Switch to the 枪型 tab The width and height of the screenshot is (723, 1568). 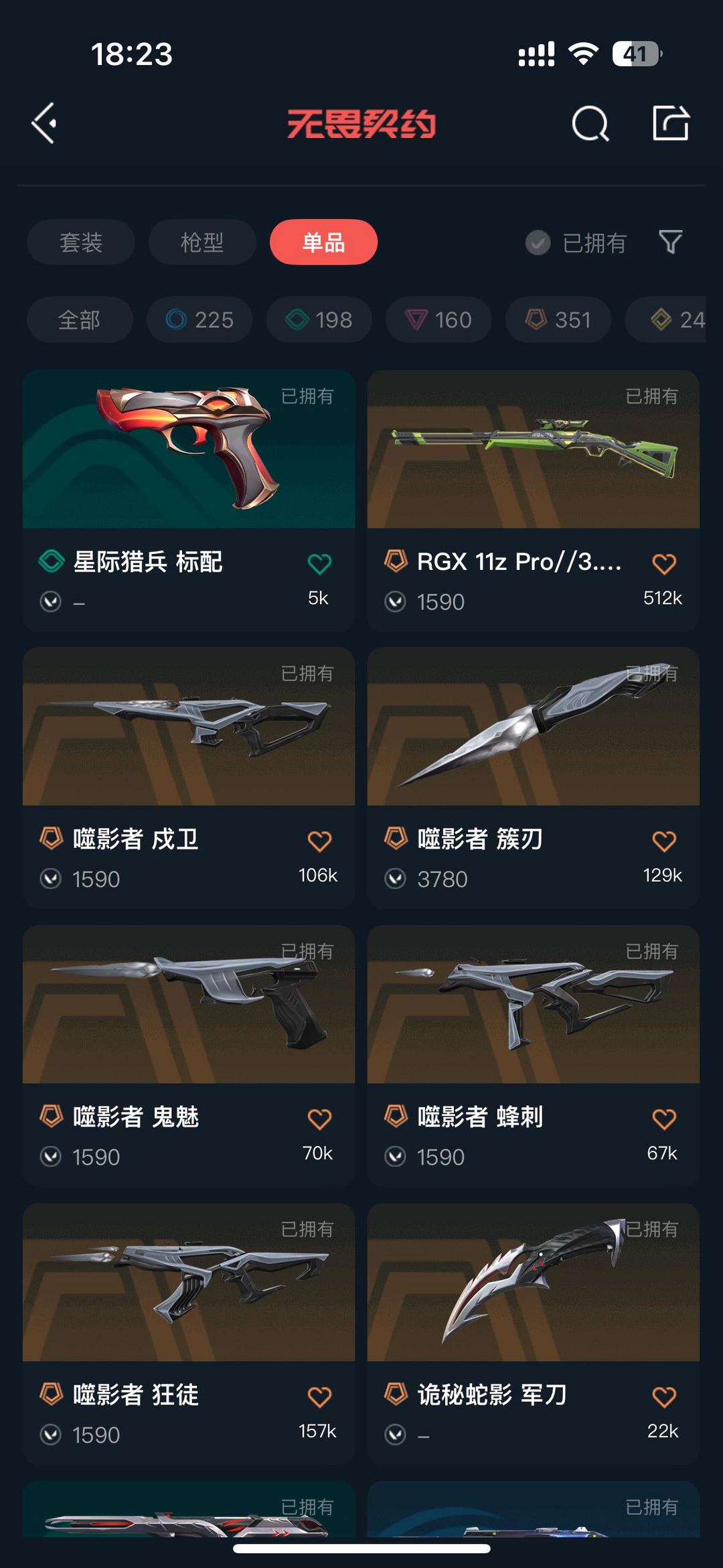(x=202, y=242)
